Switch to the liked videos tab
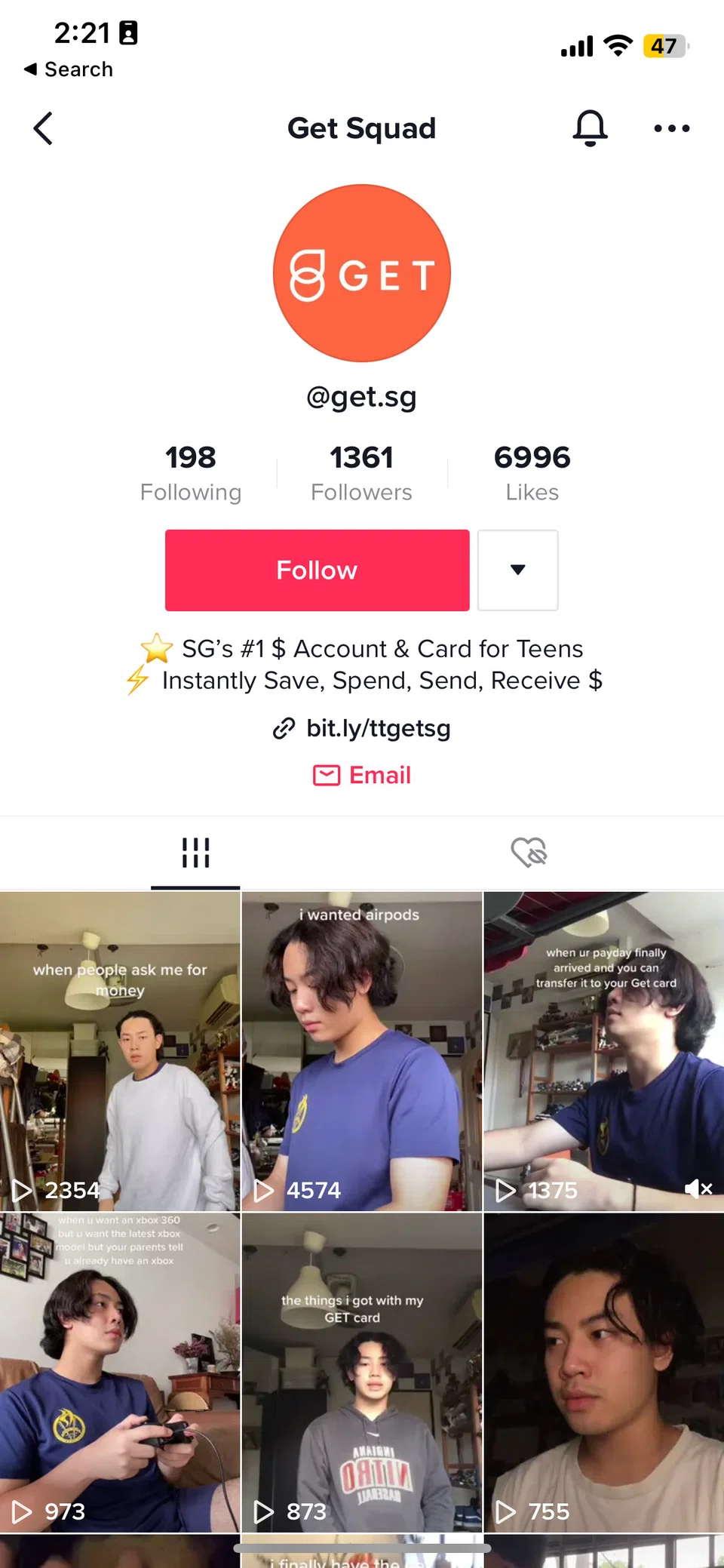The height and width of the screenshot is (1568, 724). (528, 853)
